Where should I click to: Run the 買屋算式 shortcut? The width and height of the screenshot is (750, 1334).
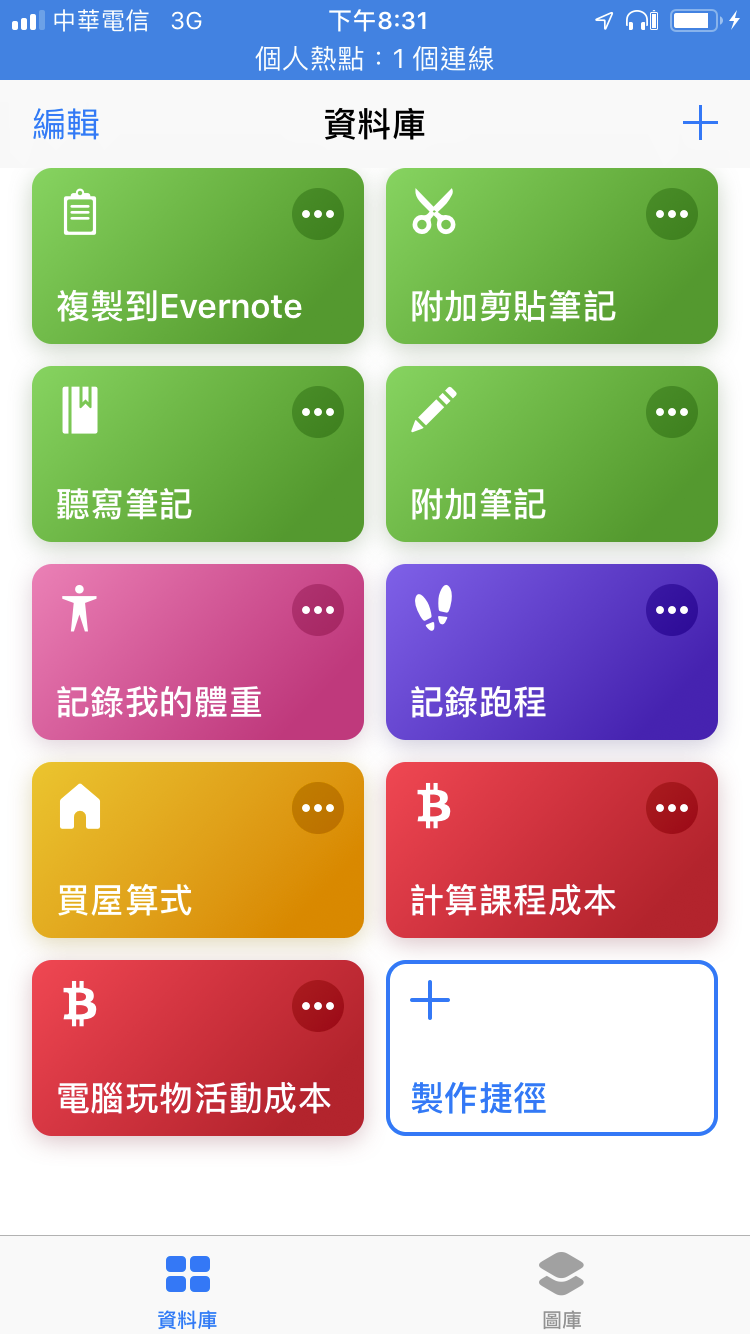click(x=160, y=884)
